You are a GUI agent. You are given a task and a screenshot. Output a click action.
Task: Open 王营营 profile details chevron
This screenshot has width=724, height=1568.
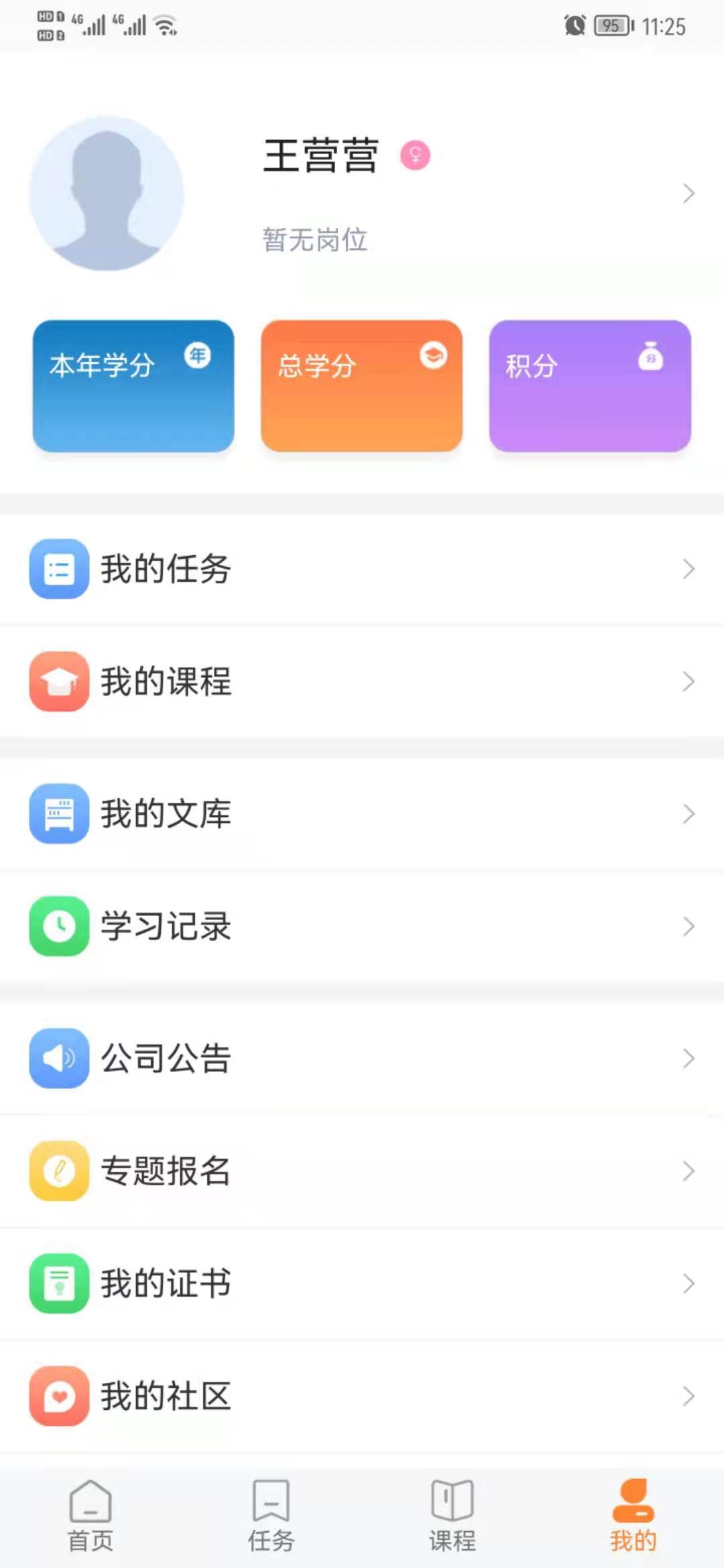tap(688, 193)
